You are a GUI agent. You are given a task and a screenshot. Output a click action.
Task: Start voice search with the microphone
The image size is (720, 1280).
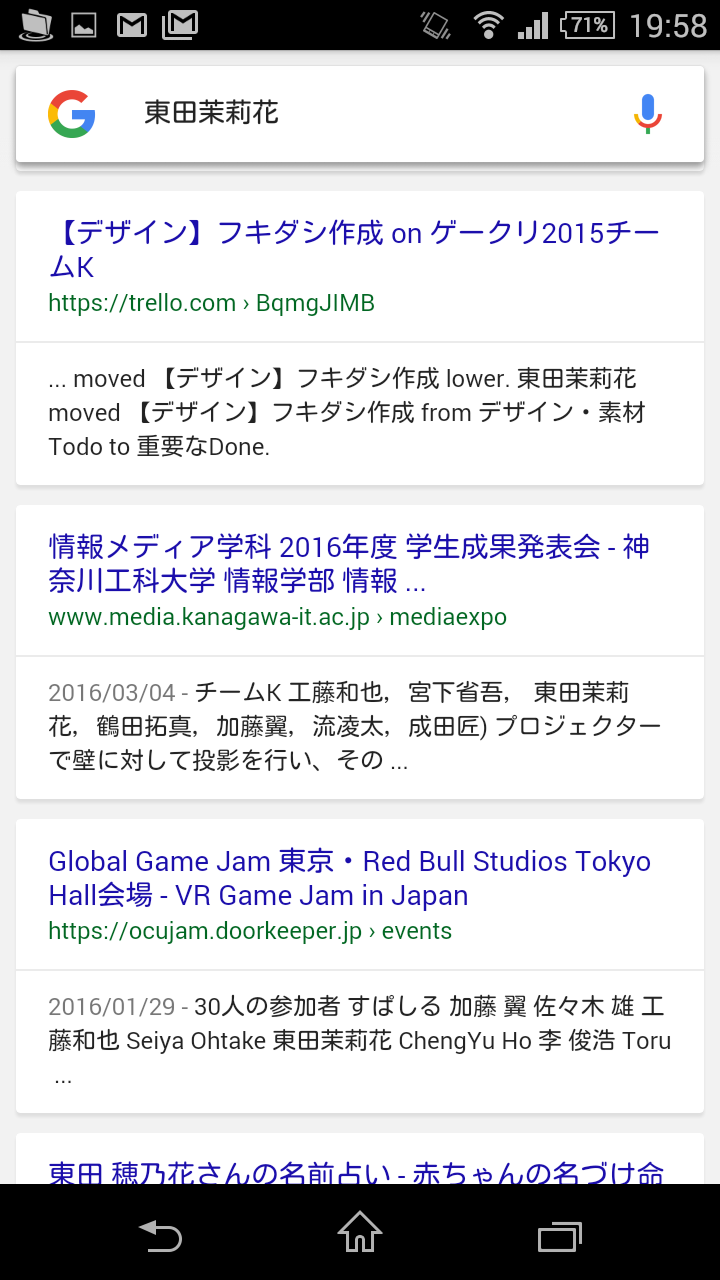(x=648, y=113)
